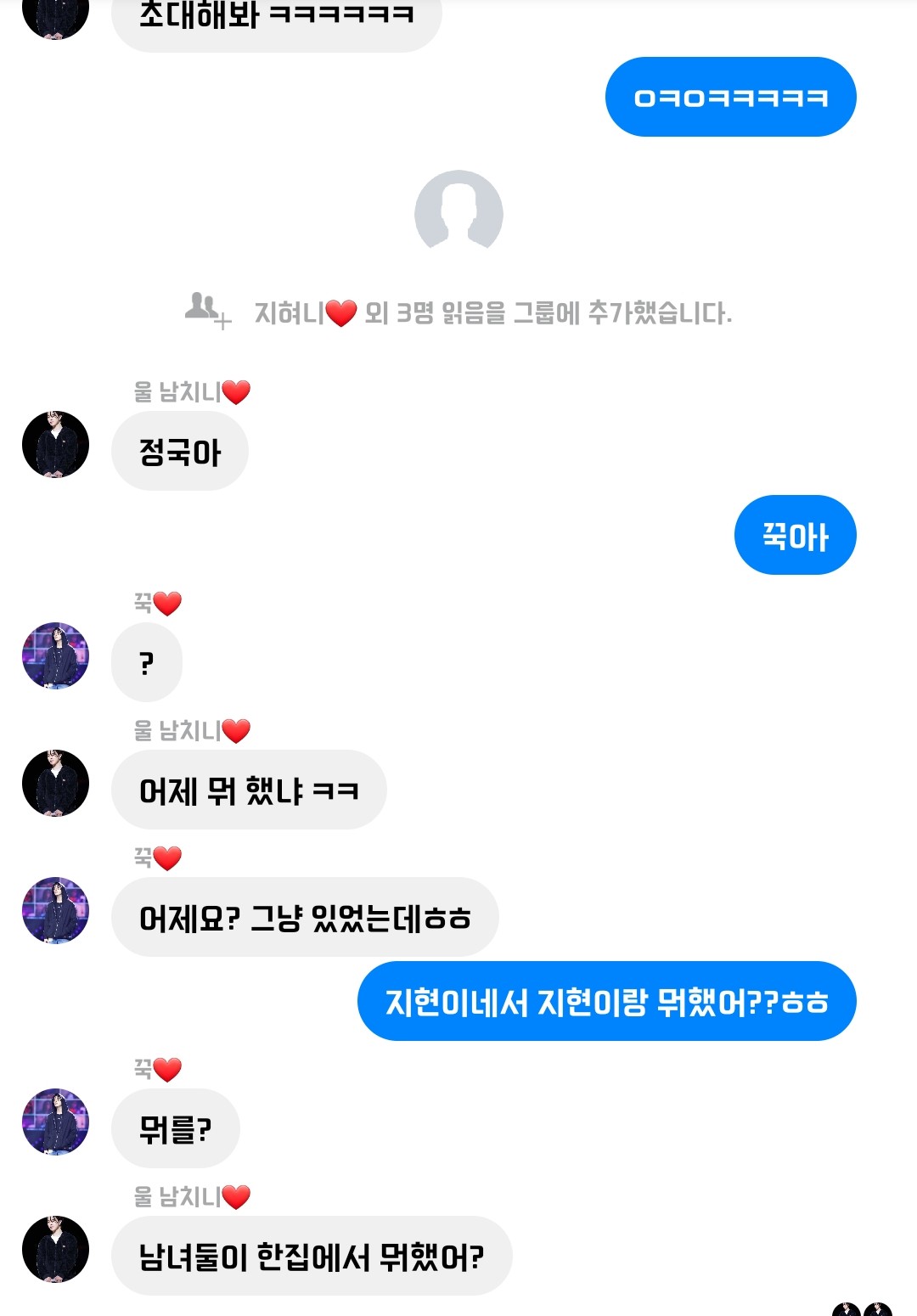Open 울 남치니's profile picture beside 정국아
Viewport: 917px width, 1316px height.
click(x=55, y=445)
